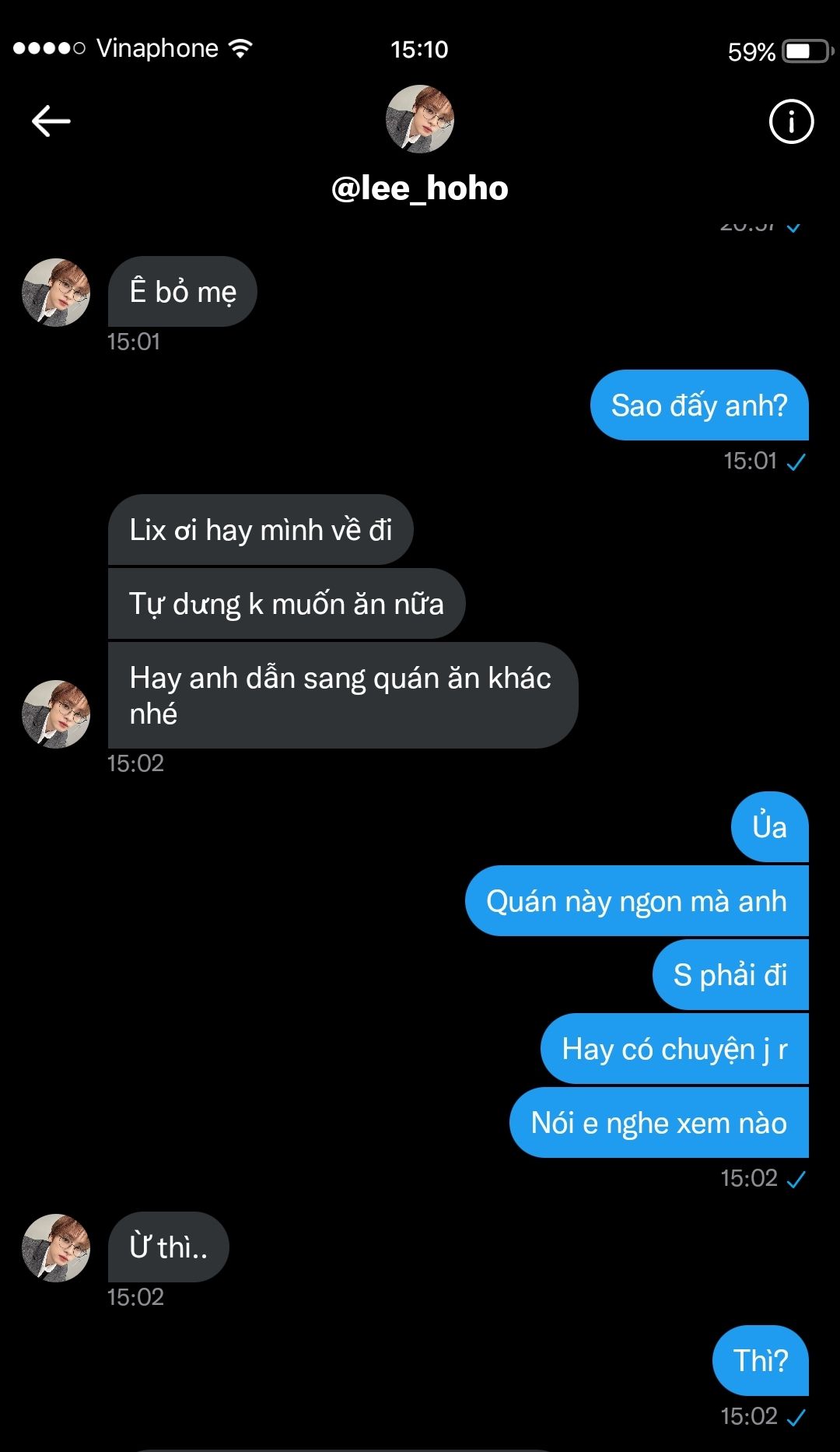Open conversation info for @lee_hoho
The image size is (840, 1452).
[791, 121]
